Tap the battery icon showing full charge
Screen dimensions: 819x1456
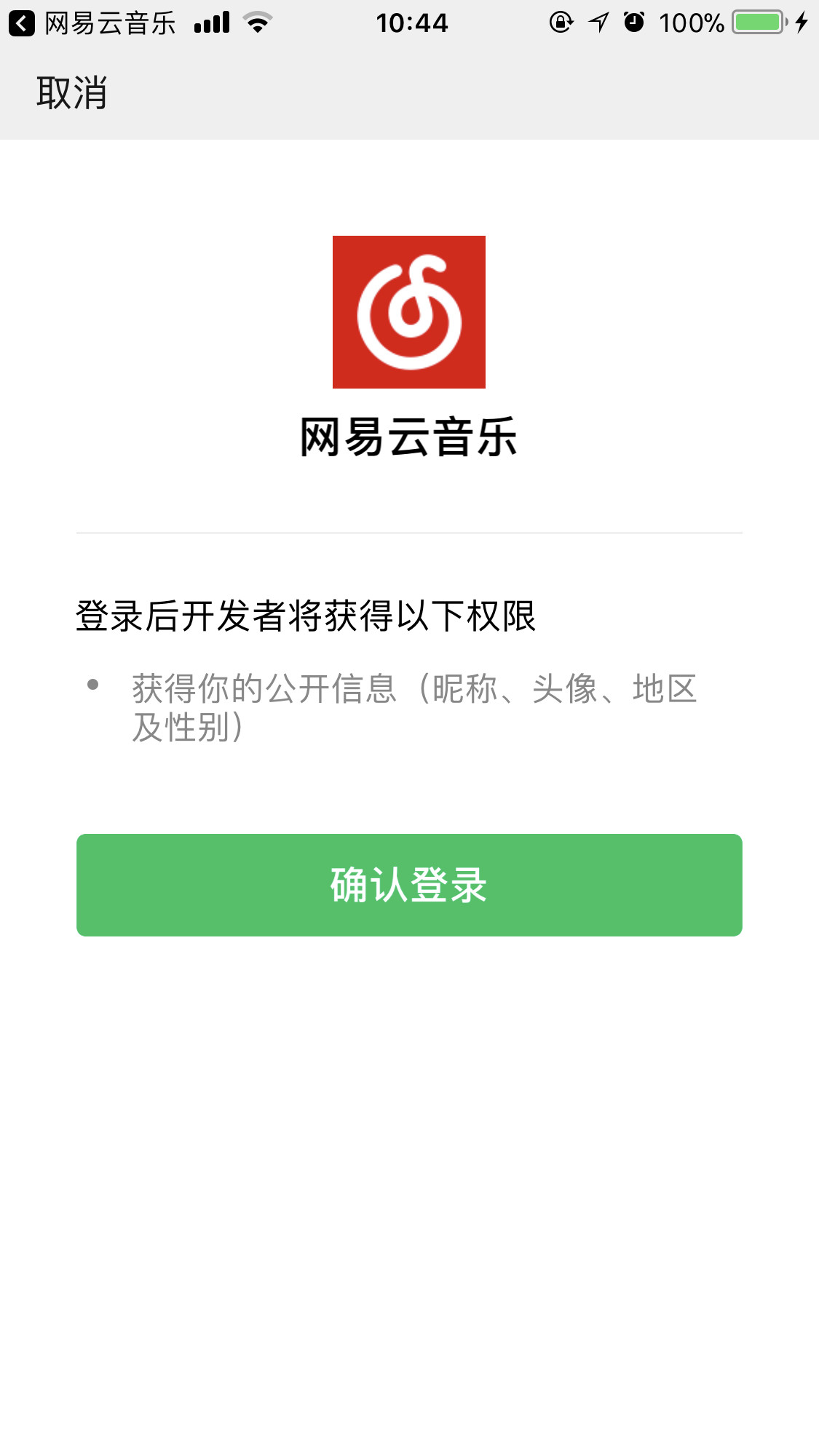759,22
